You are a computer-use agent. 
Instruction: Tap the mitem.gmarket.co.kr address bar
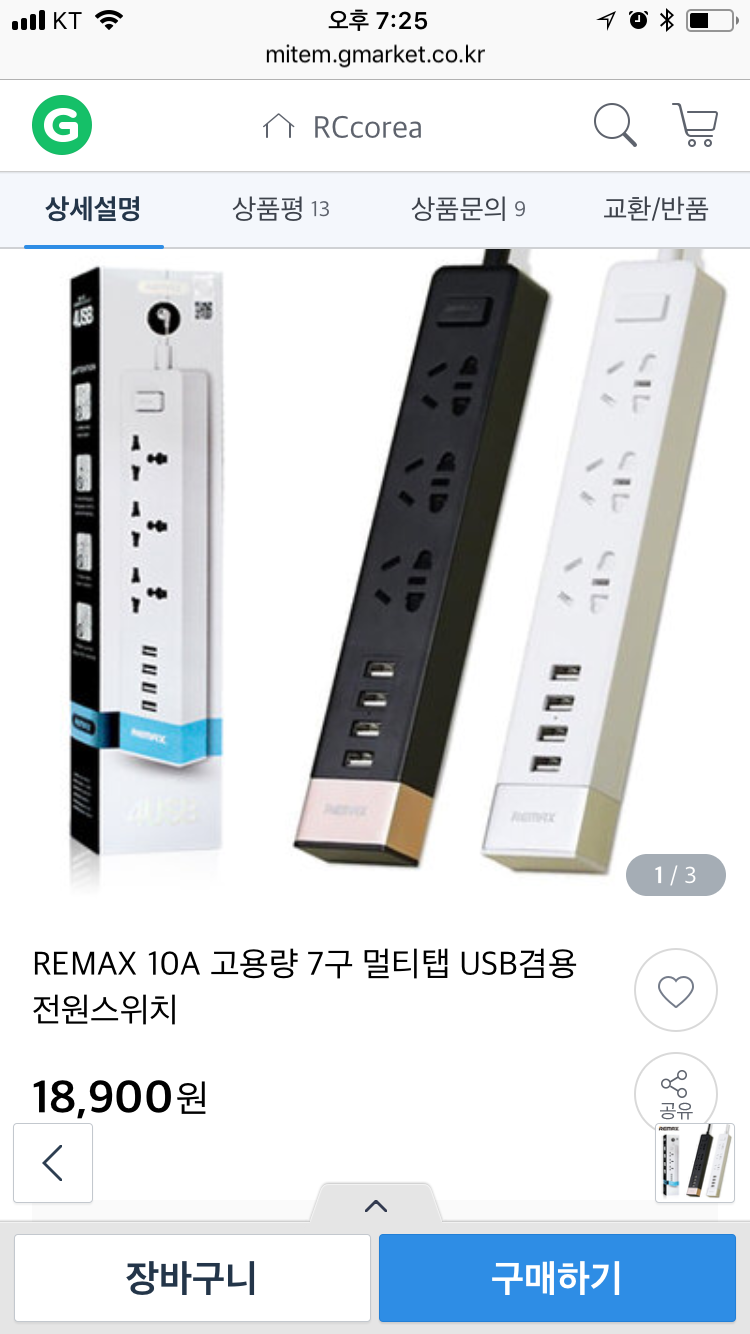pyautogui.click(x=375, y=54)
